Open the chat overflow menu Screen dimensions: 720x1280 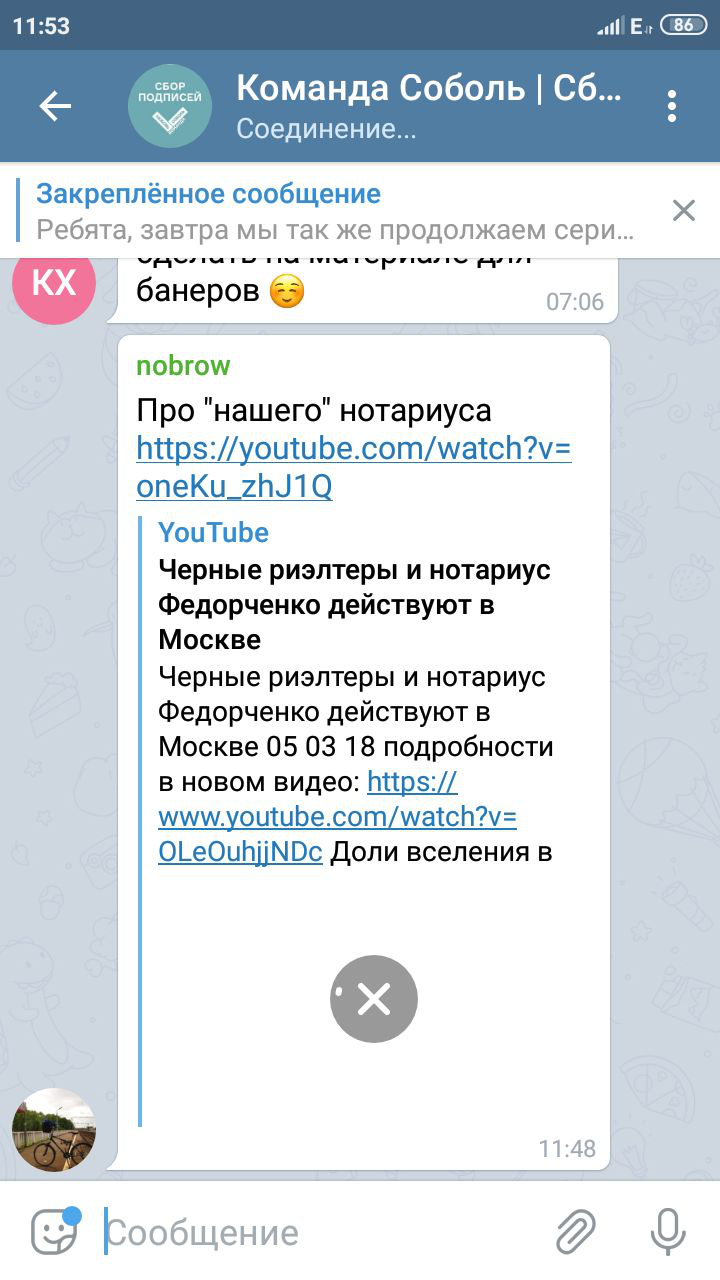[x=672, y=106]
